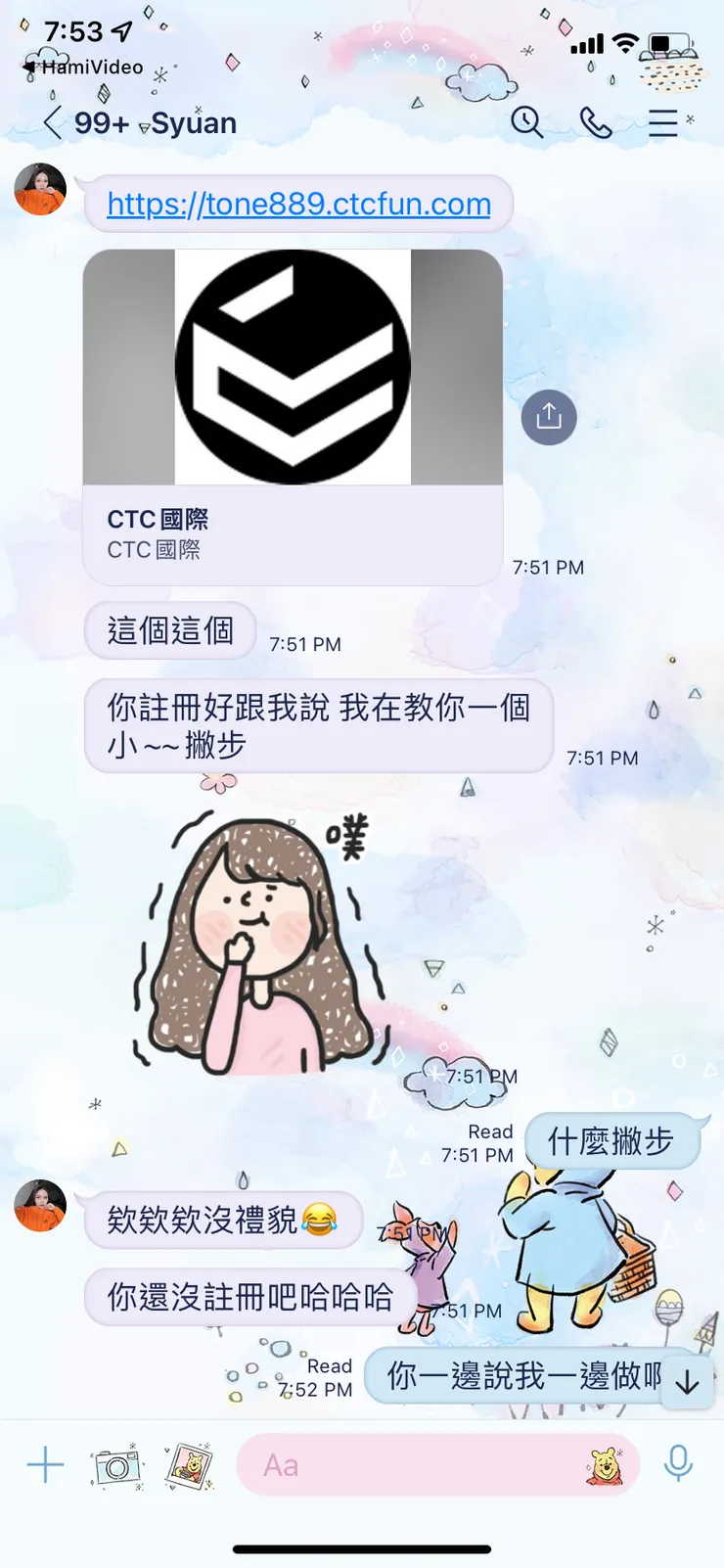Tap the Wi-Fi indicator in status bar

click(x=626, y=44)
